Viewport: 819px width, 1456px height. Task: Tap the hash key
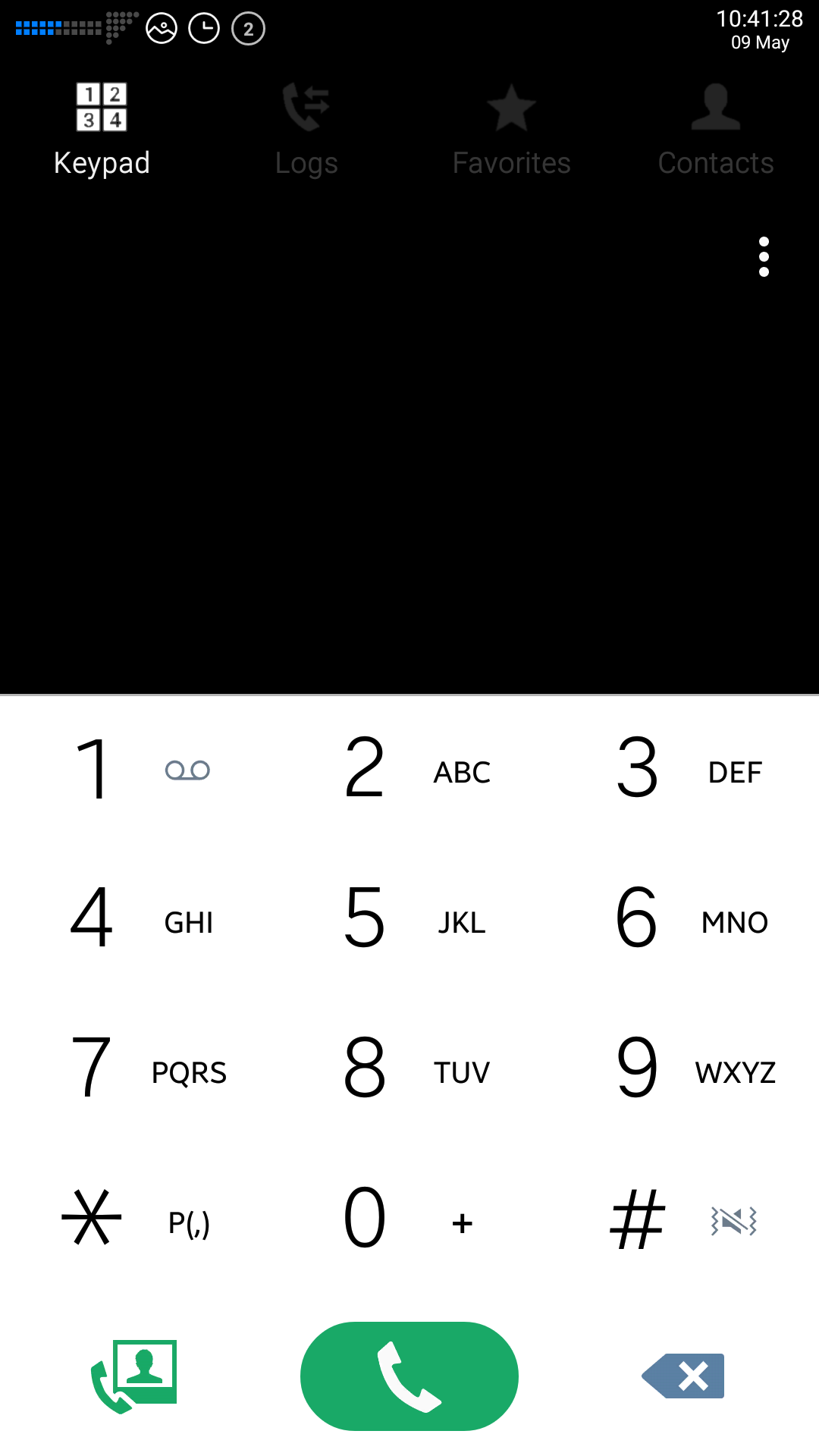coord(682,1221)
